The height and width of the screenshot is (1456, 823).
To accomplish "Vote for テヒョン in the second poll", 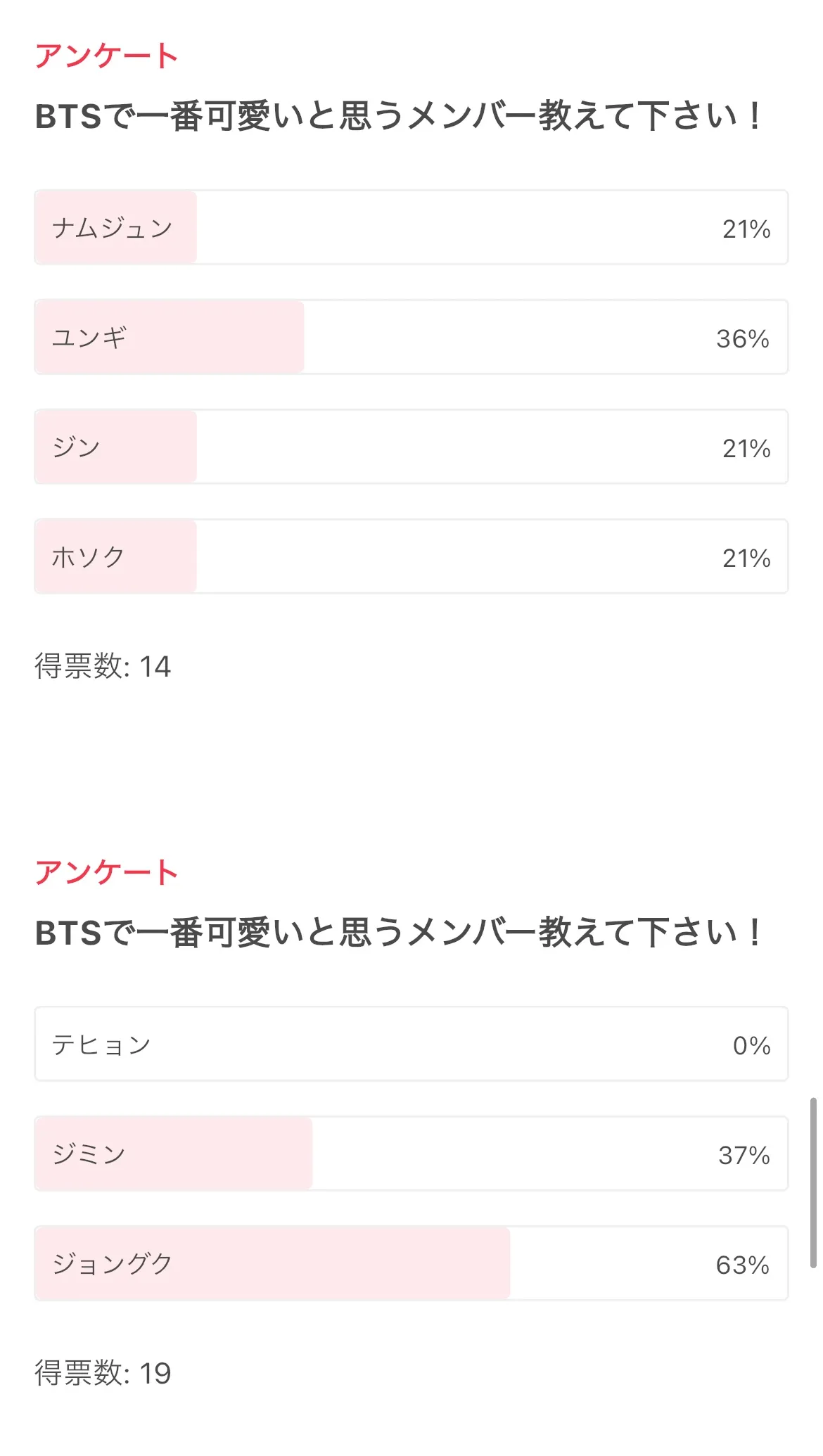I will 411,1045.
